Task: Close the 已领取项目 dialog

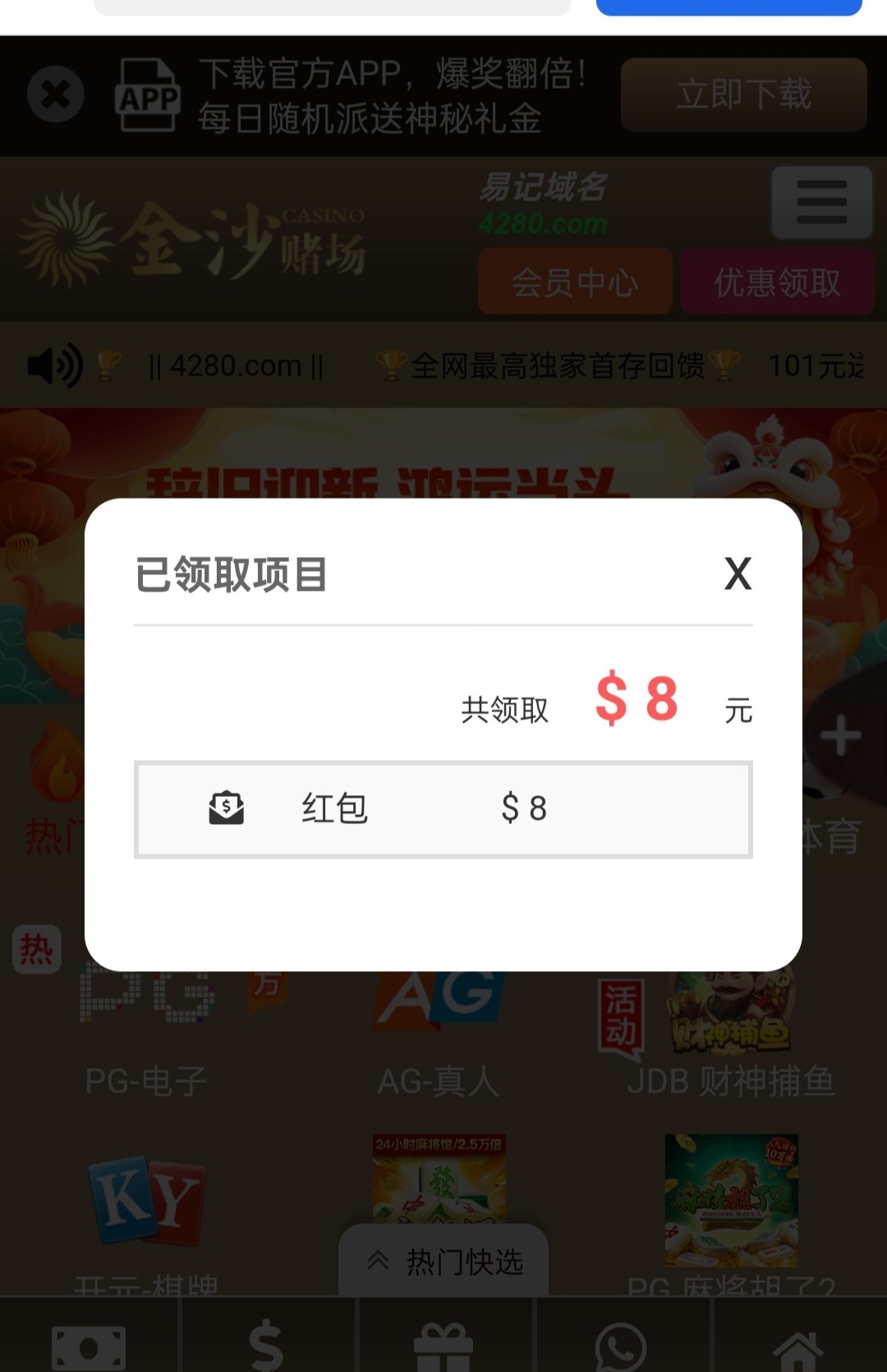Action: pyautogui.click(x=738, y=573)
